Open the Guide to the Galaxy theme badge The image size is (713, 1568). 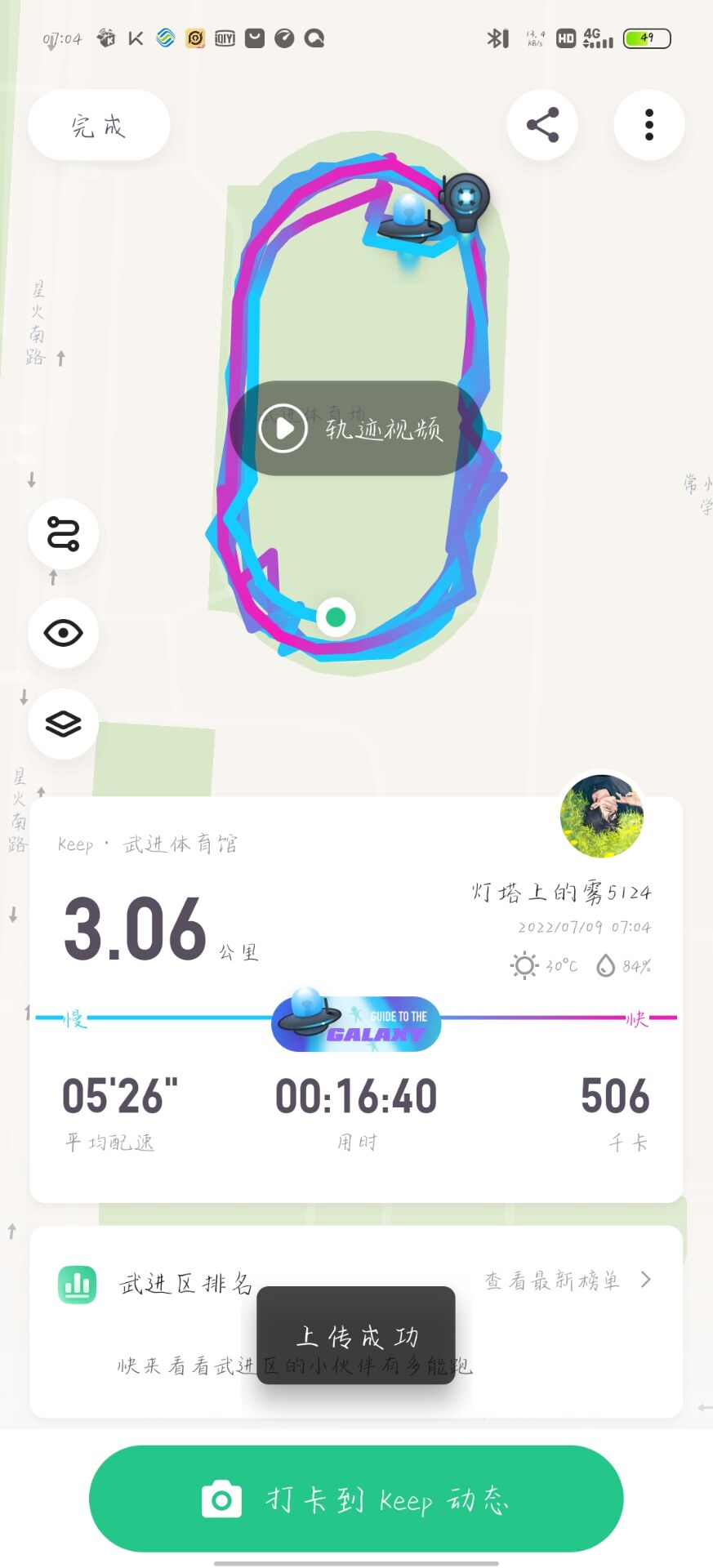[x=356, y=1023]
